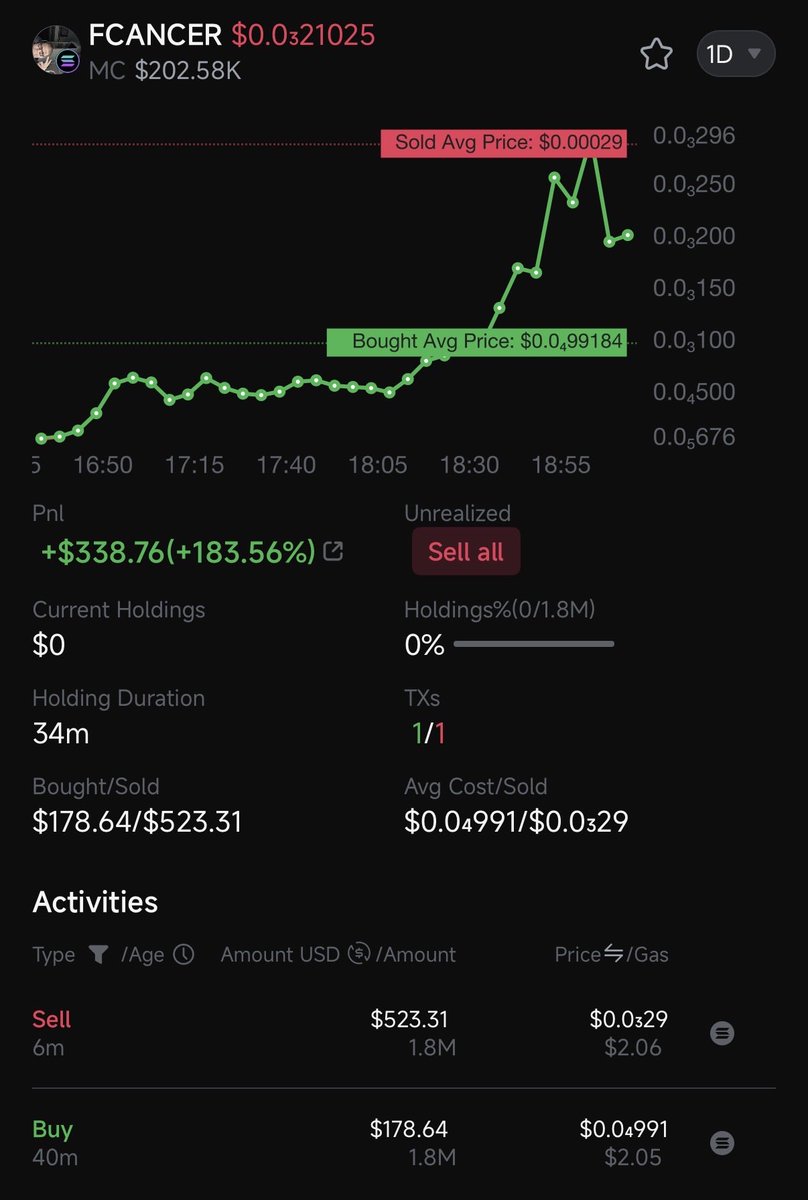The width and height of the screenshot is (808, 1200).
Task: Open the Buy transaction explorer icon
Action: coord(721,1143)
